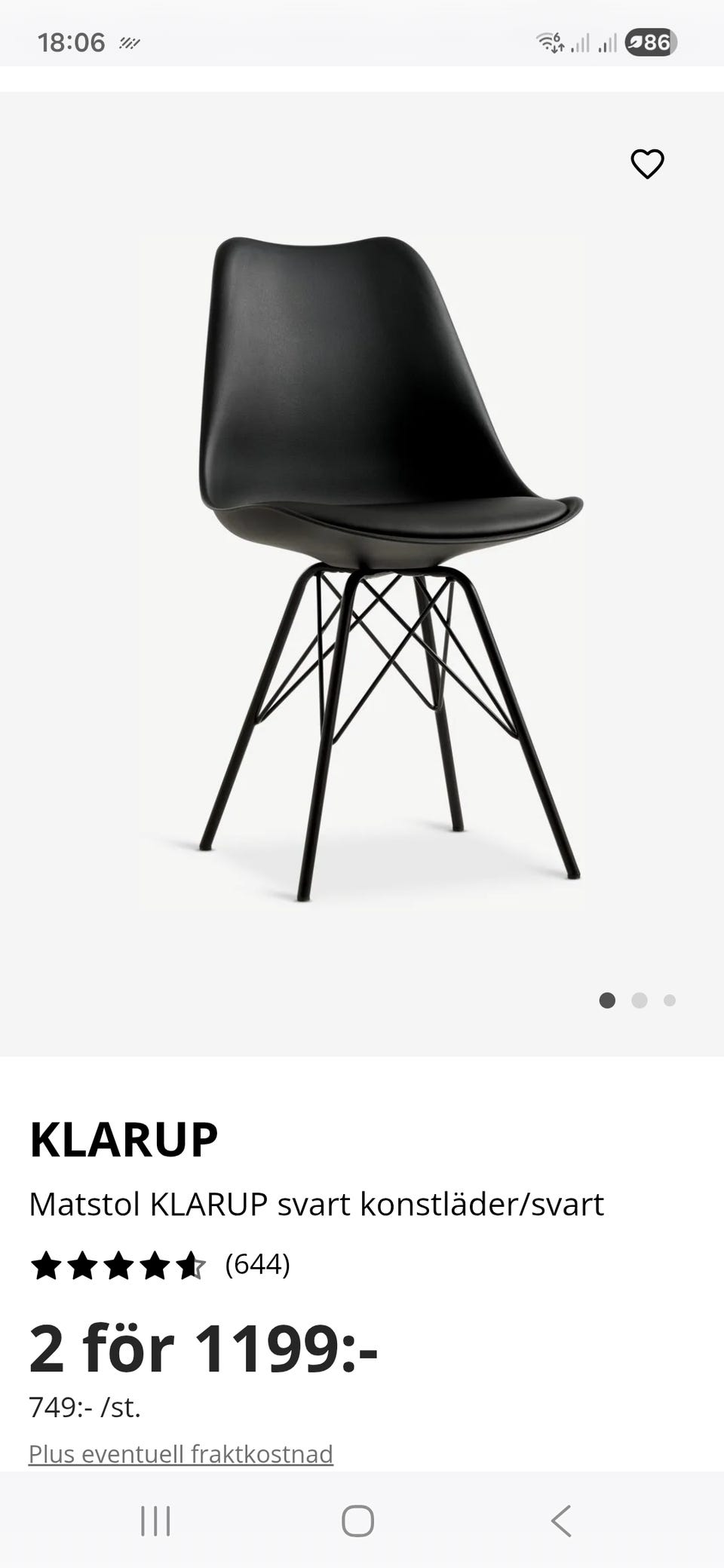Screen dimensions: 724x1568
Task: Go back with the system back button
Action: [561, 1521]
